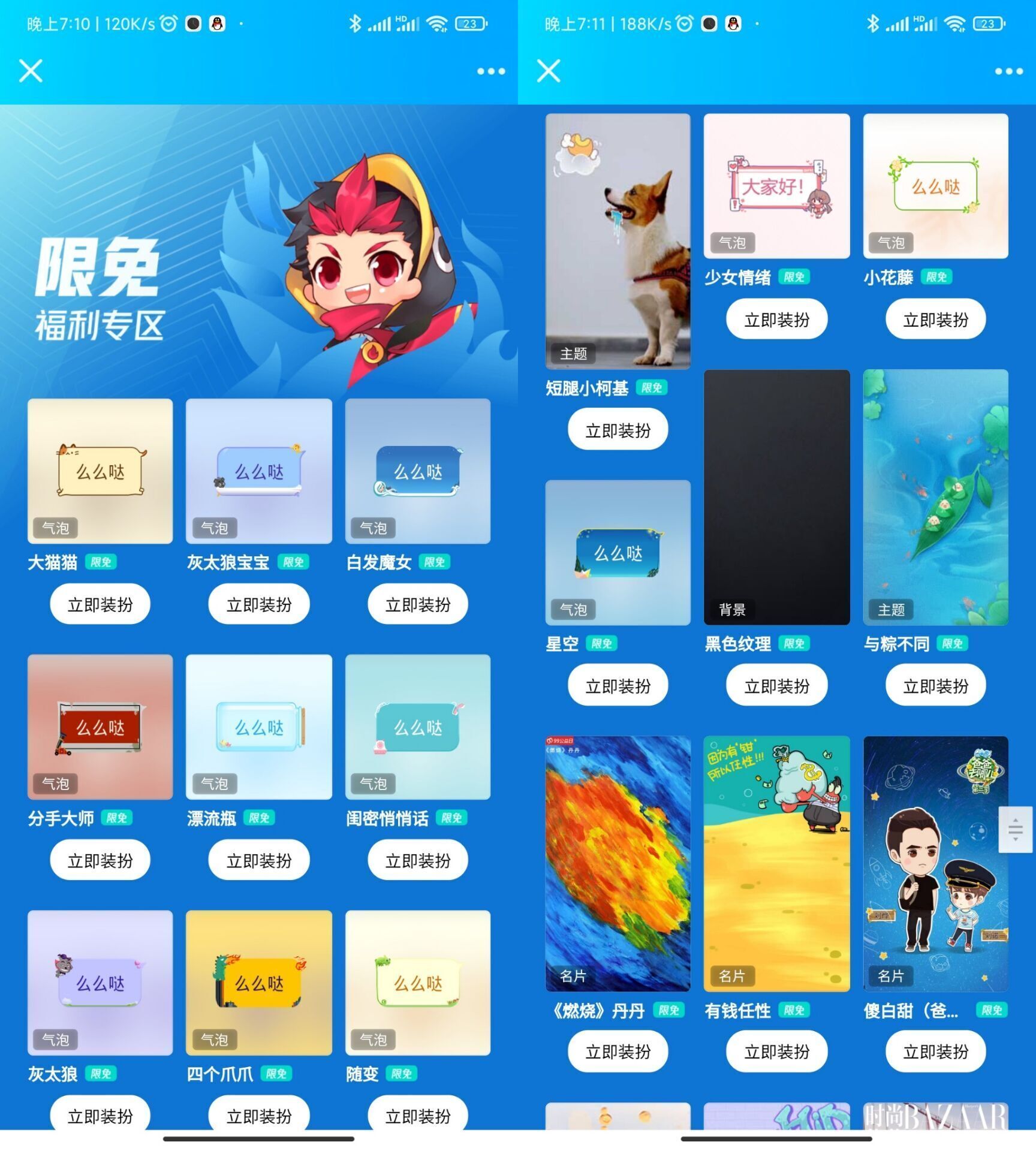The width and height of the screenshot is (1036, 1151).
Task: Tap 立即装扮 under 有钱任性
Action: [777, 1051]
